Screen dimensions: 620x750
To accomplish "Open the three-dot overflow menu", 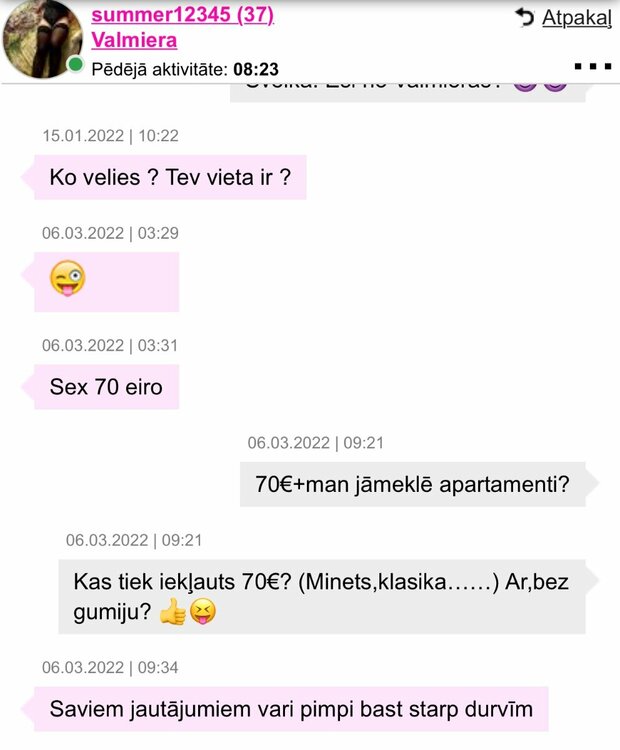I will 592,66.
